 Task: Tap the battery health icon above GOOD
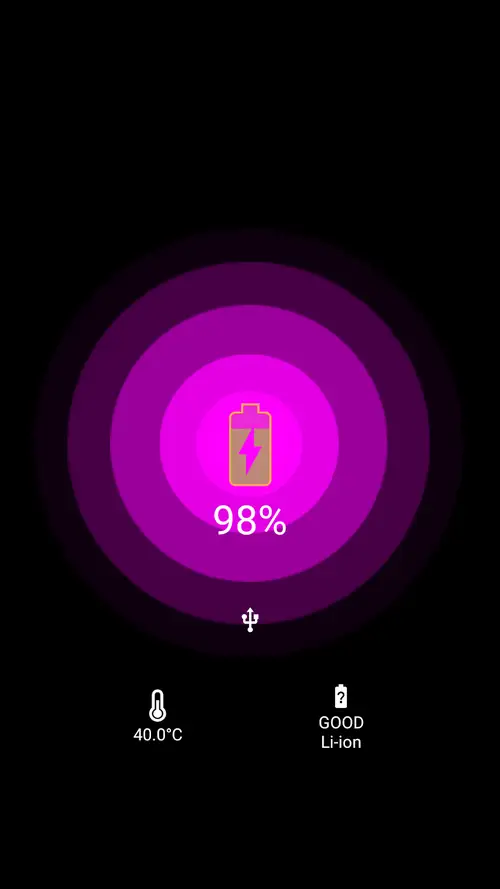[341, 696]
